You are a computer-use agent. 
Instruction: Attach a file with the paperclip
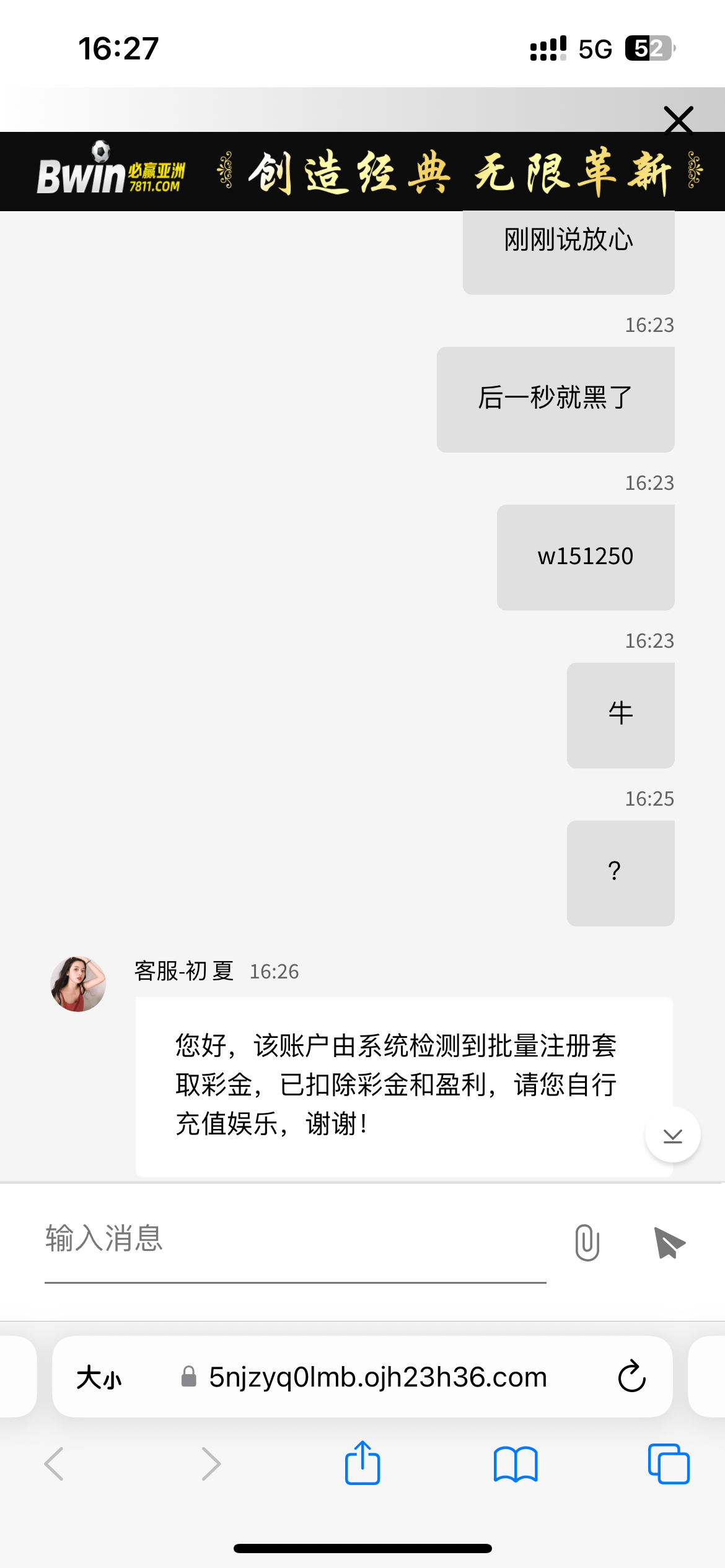point(587,1242)
